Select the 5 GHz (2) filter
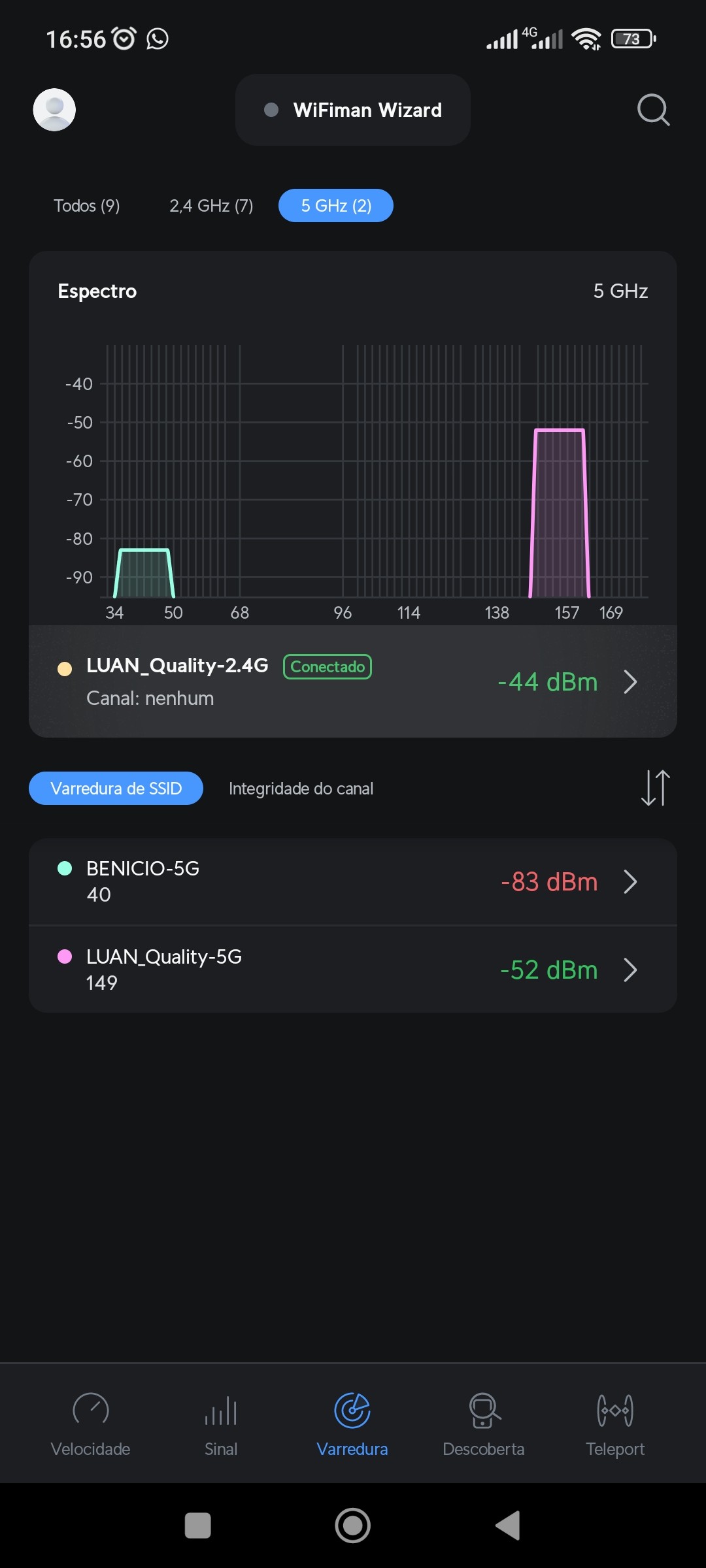 tap(336, 206)
